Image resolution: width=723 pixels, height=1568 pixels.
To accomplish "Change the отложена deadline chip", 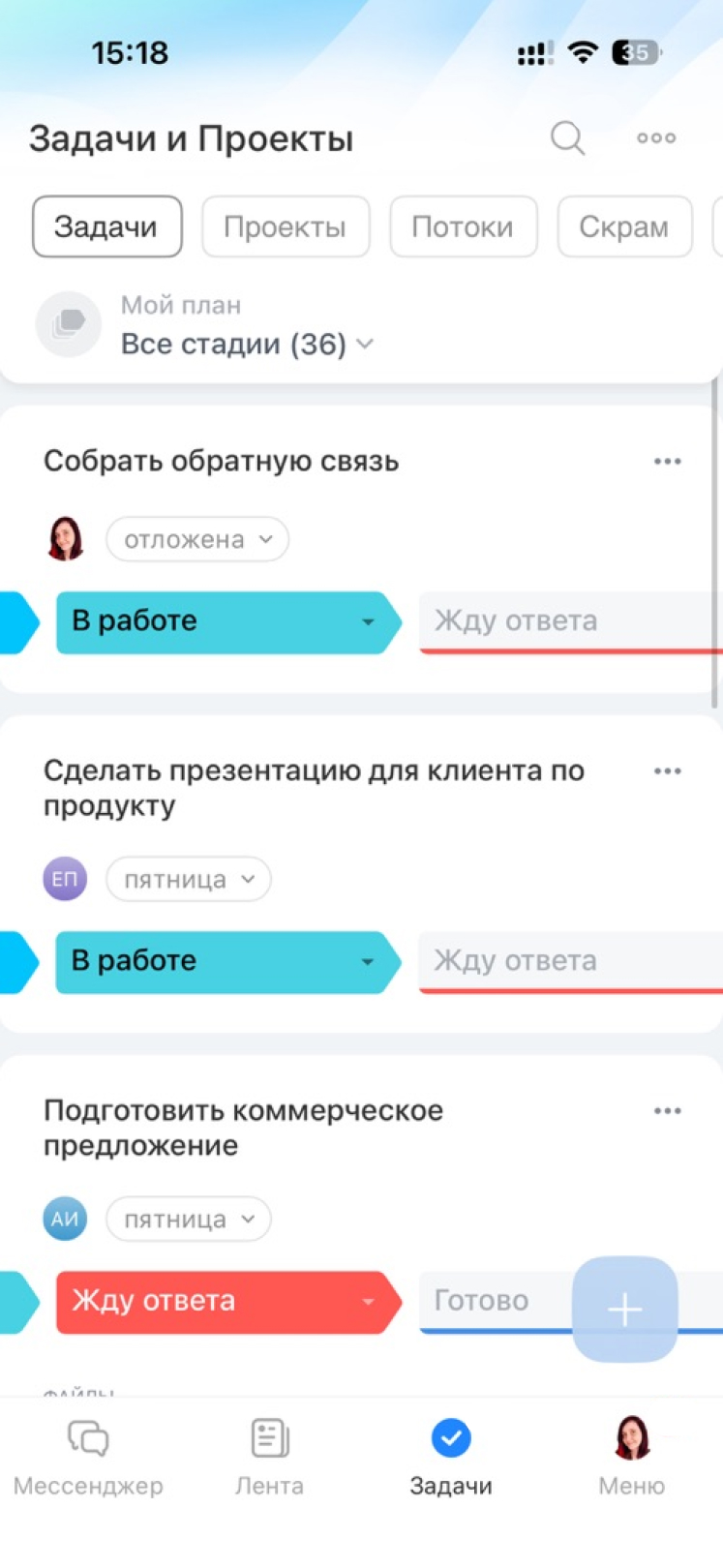I will tap(197, 539).
